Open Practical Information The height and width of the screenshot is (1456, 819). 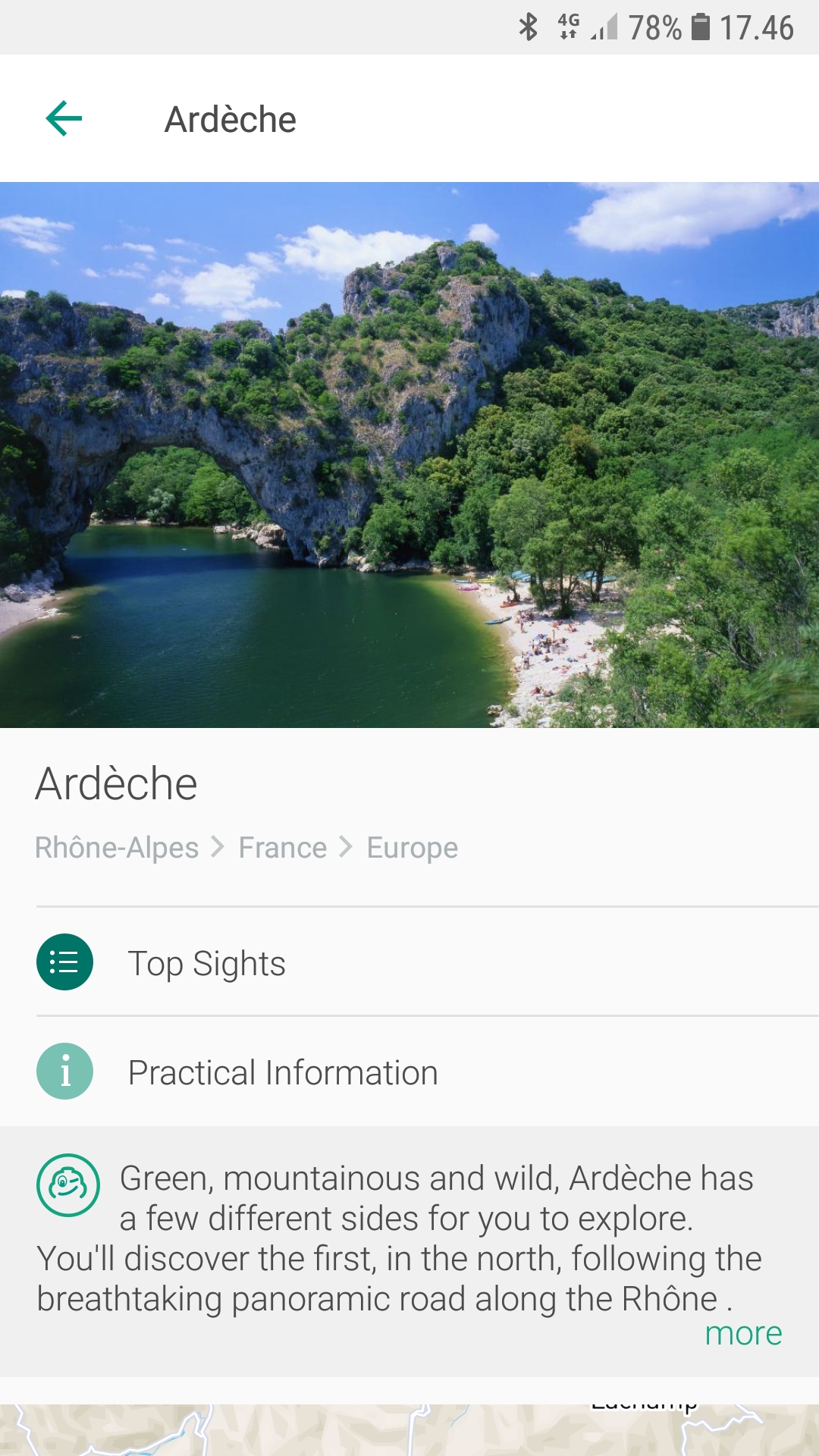pos(282,1072)
